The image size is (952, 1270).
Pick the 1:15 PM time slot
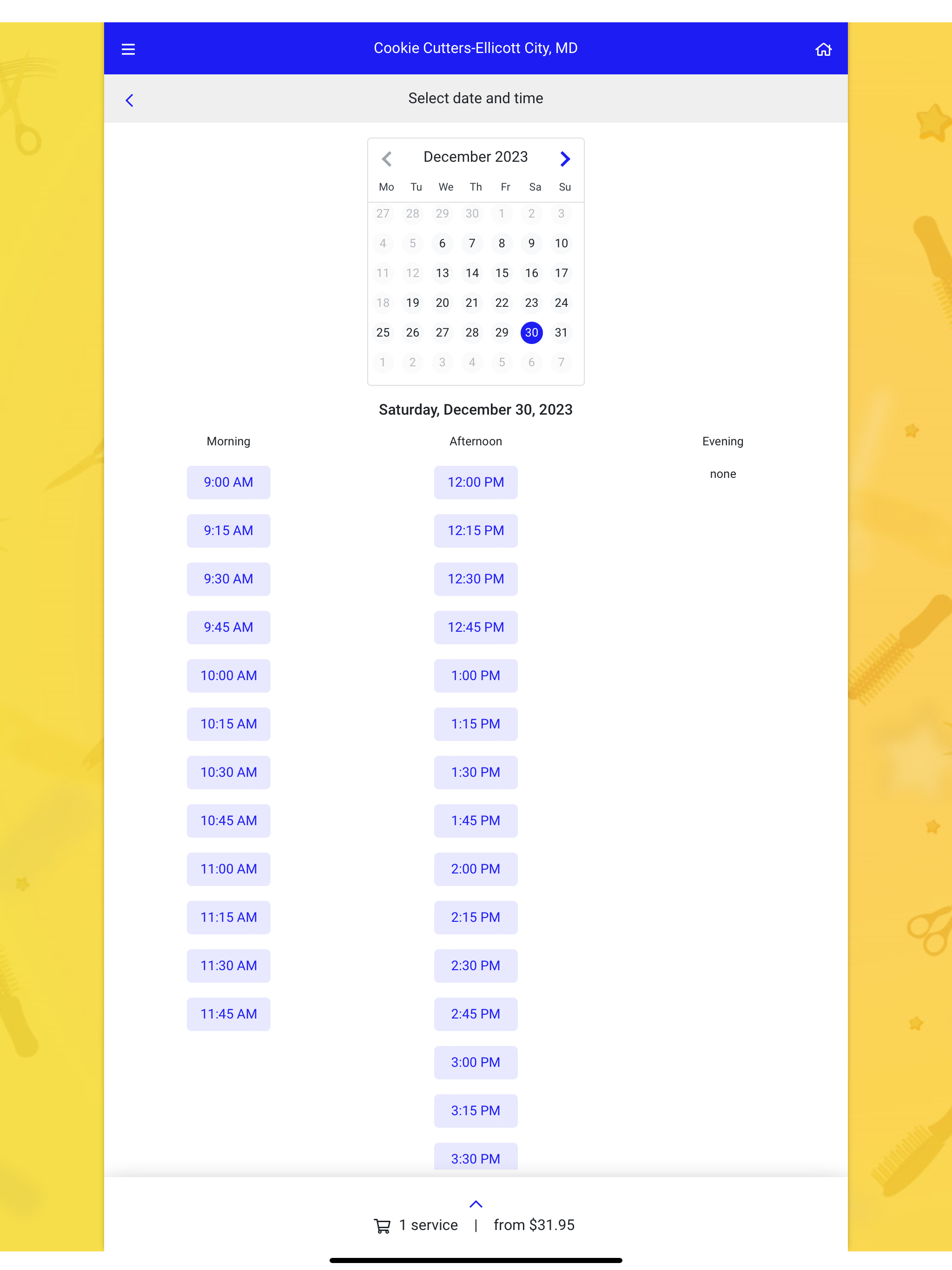tap(476, 724)
